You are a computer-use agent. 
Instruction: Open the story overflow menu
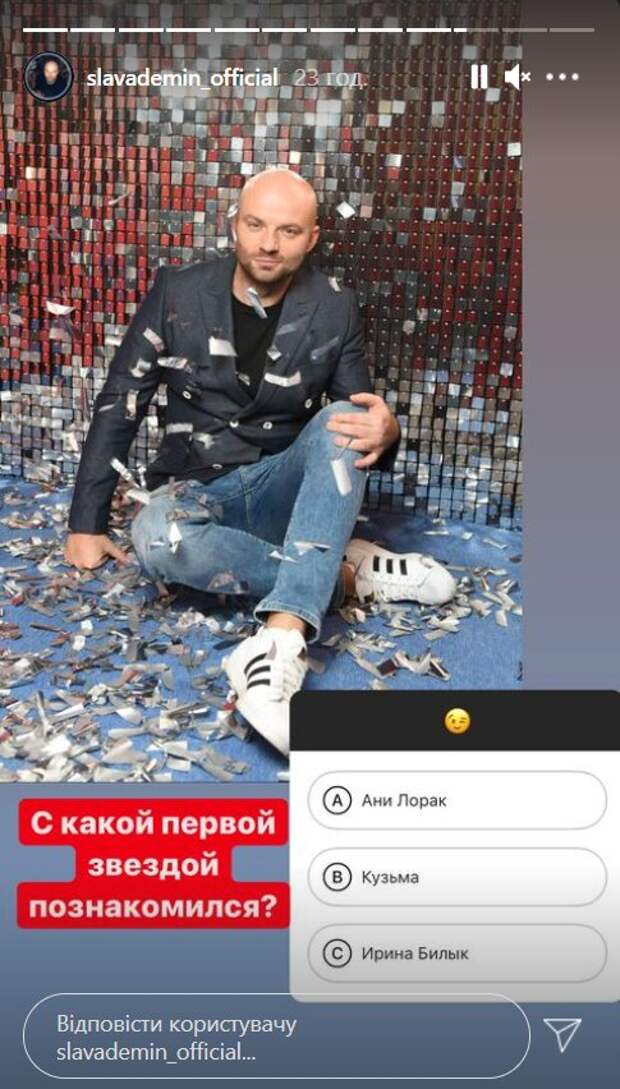click(563, 77)
